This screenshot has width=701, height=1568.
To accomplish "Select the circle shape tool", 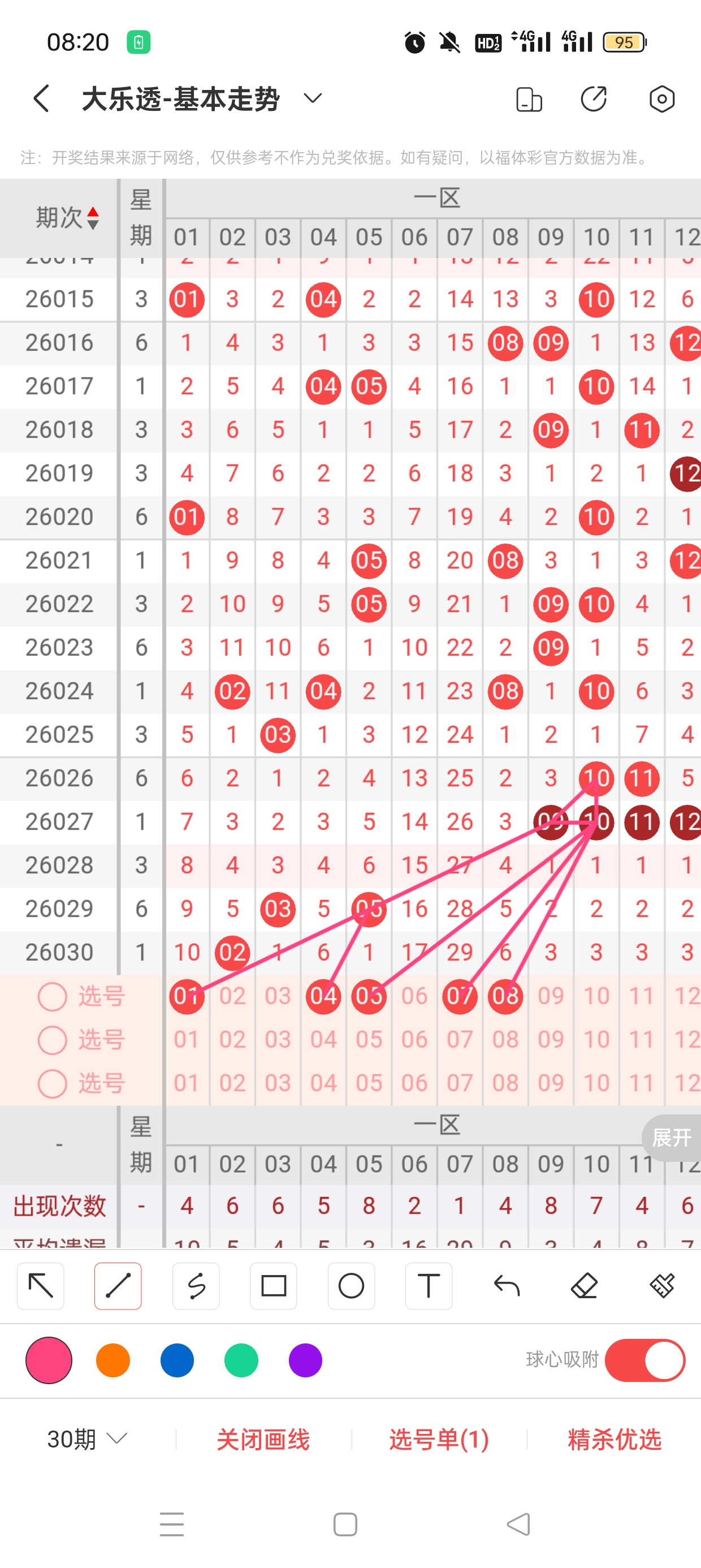I will point(351,1286).
